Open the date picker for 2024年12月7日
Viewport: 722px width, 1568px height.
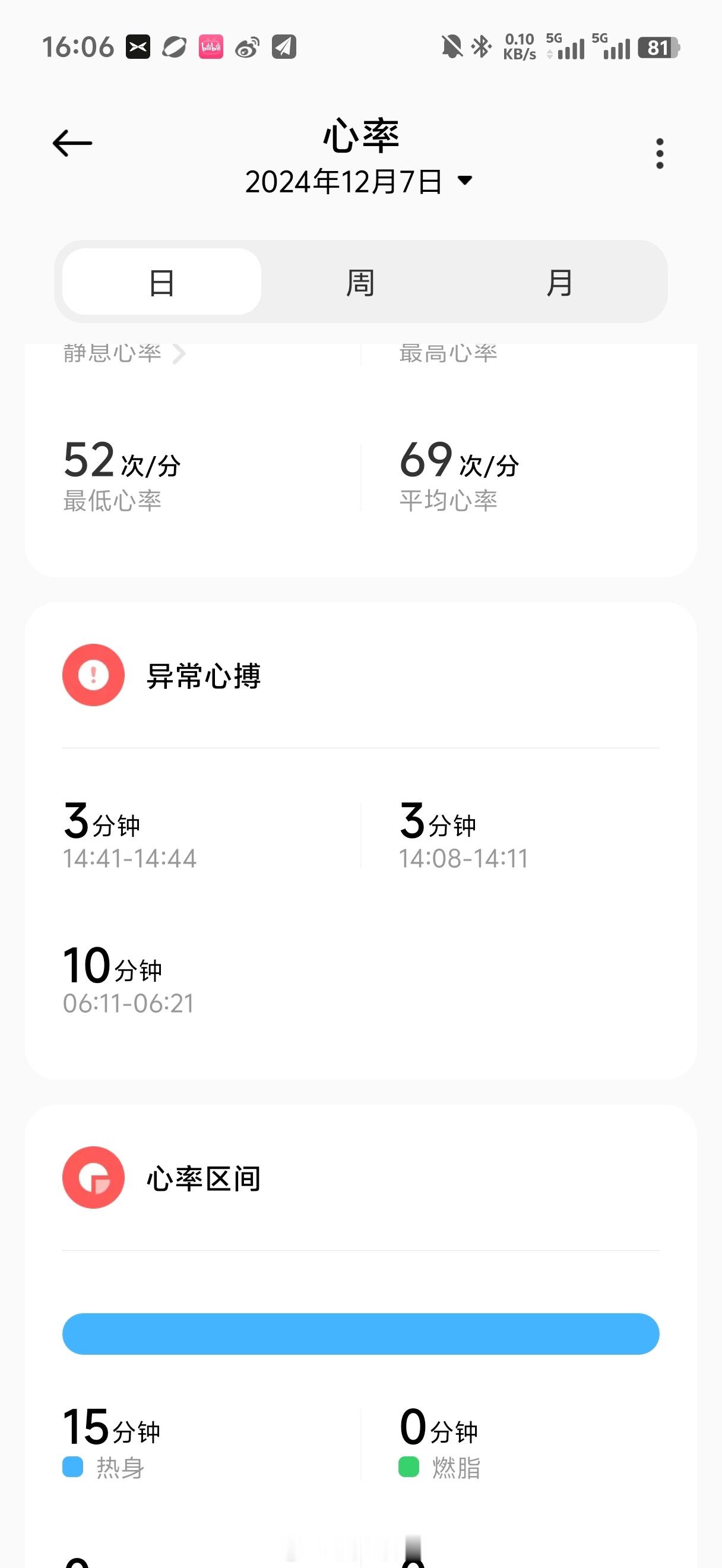point(359,181)
